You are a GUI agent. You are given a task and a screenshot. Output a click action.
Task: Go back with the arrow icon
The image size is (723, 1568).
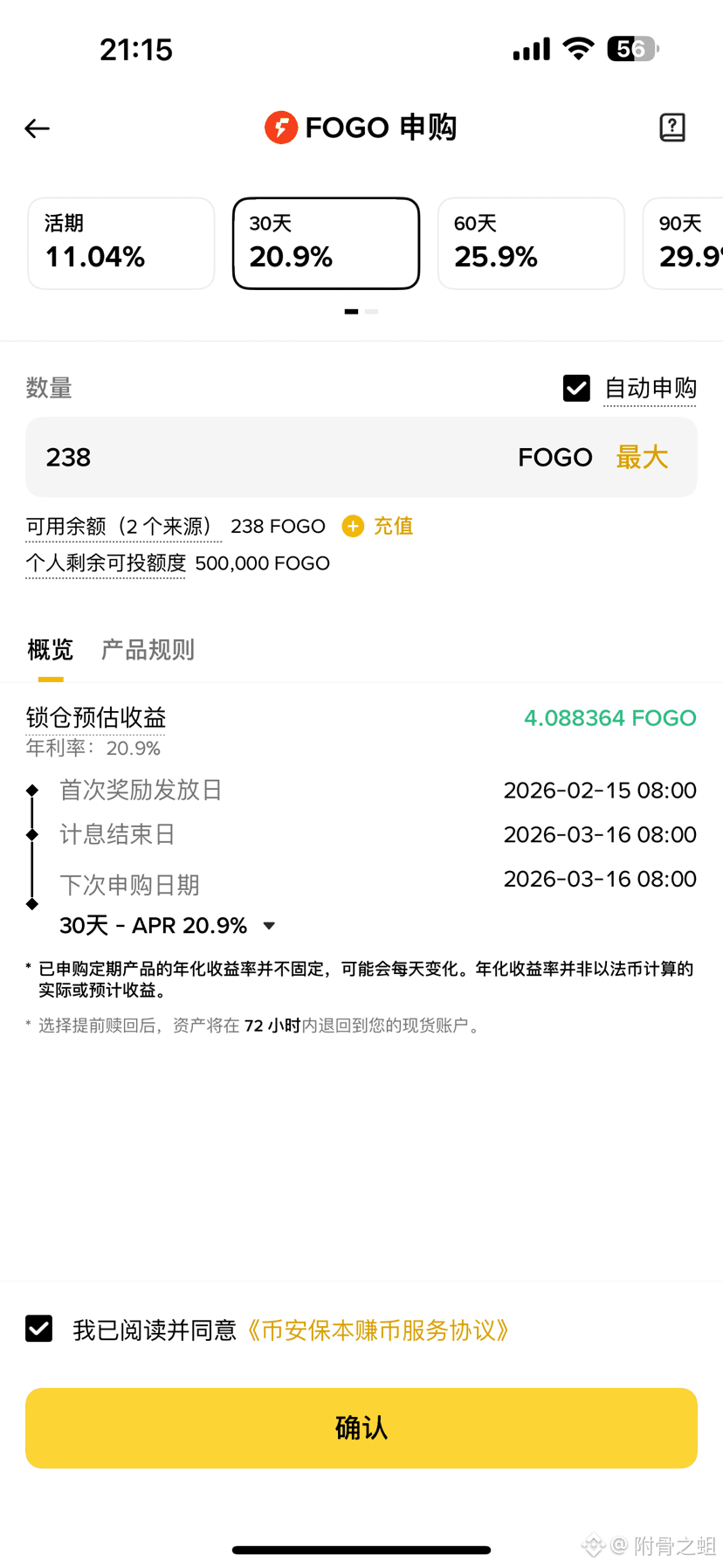tap(37, 128)
